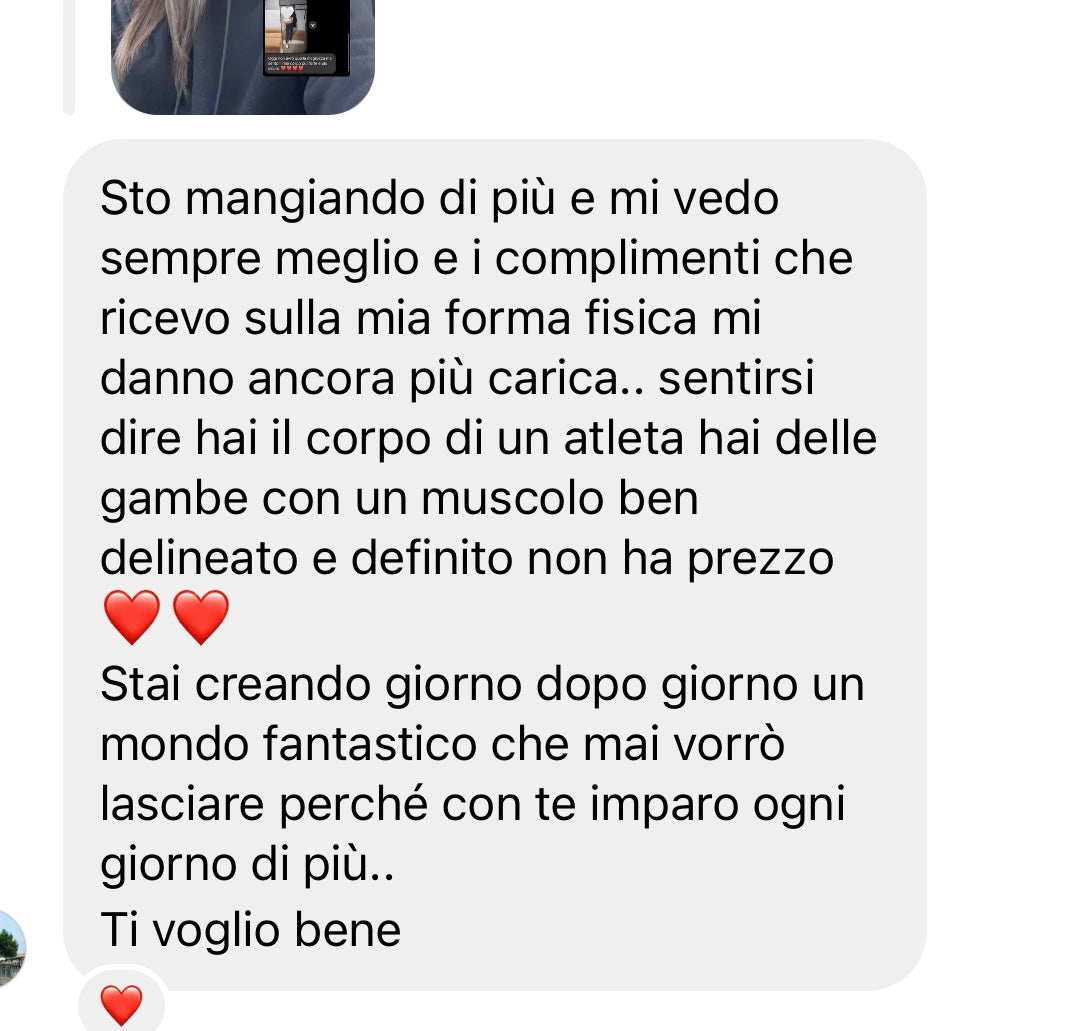This screenshot has width=1065, height=1031.
Task: Tap the heart reaction under the message
Action: pyautogui.click(x=121, y=1003)
